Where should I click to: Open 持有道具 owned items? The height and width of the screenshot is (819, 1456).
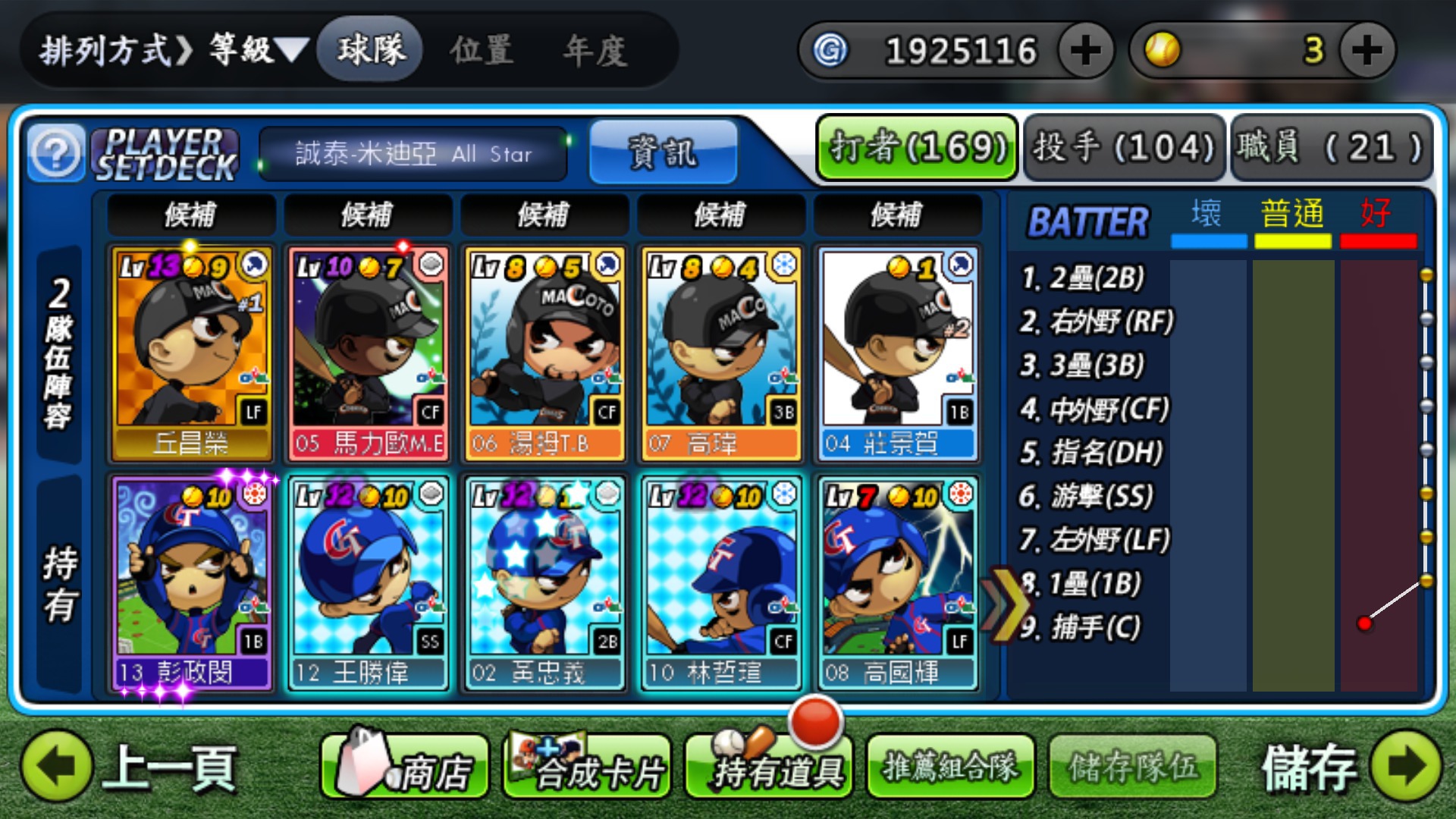[769, 767]
